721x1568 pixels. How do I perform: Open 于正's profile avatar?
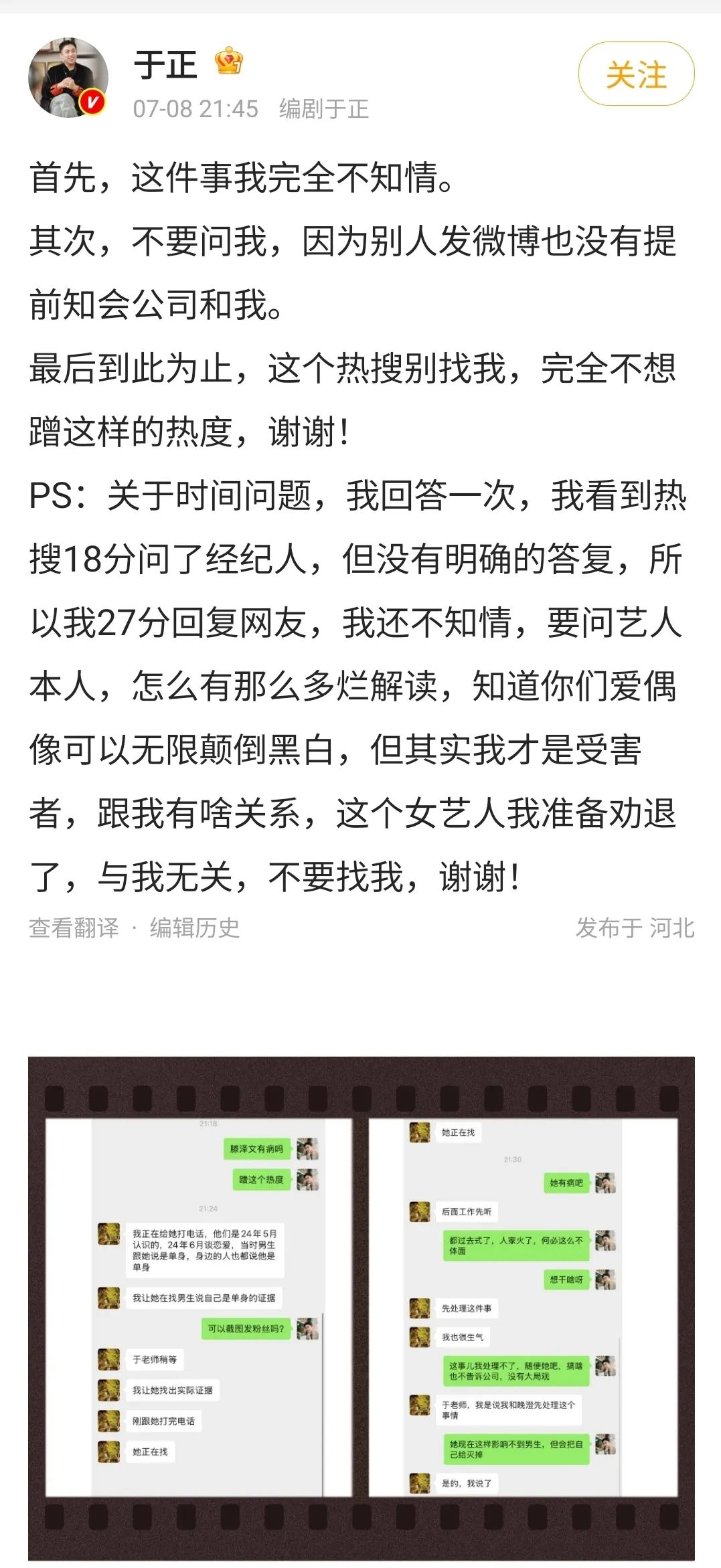[x=68, y=78]
